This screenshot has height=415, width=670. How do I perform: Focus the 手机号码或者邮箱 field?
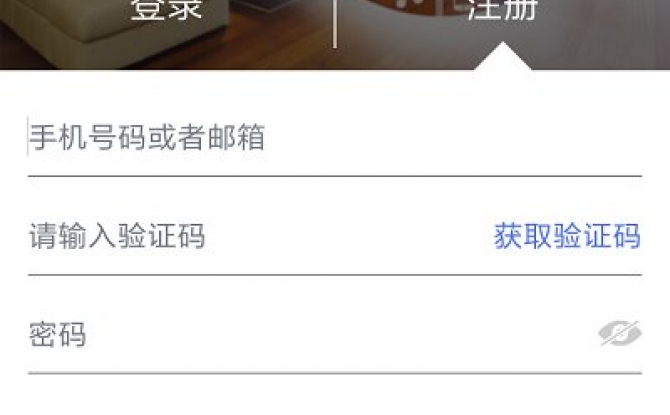(300, 138)
